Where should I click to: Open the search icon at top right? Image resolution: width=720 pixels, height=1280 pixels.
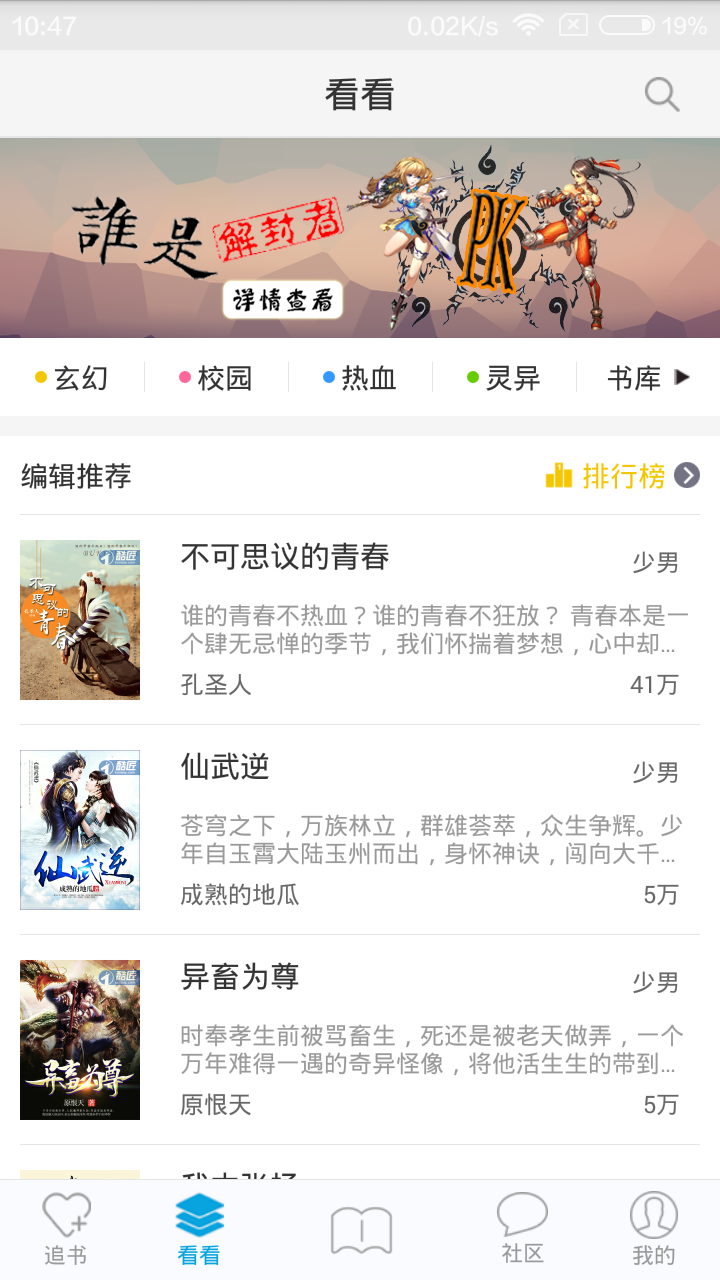point(660,94)
